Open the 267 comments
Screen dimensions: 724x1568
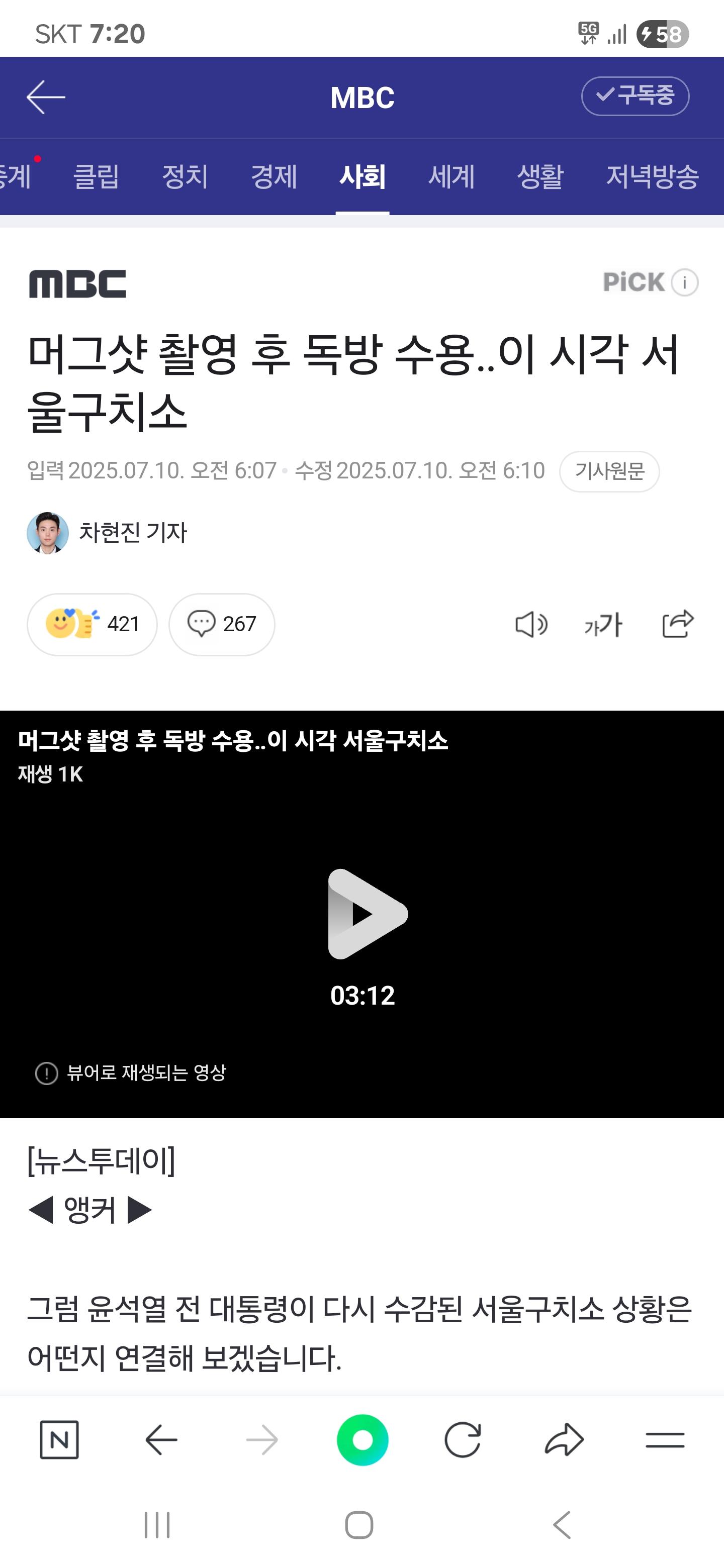(x=222, y=625)
